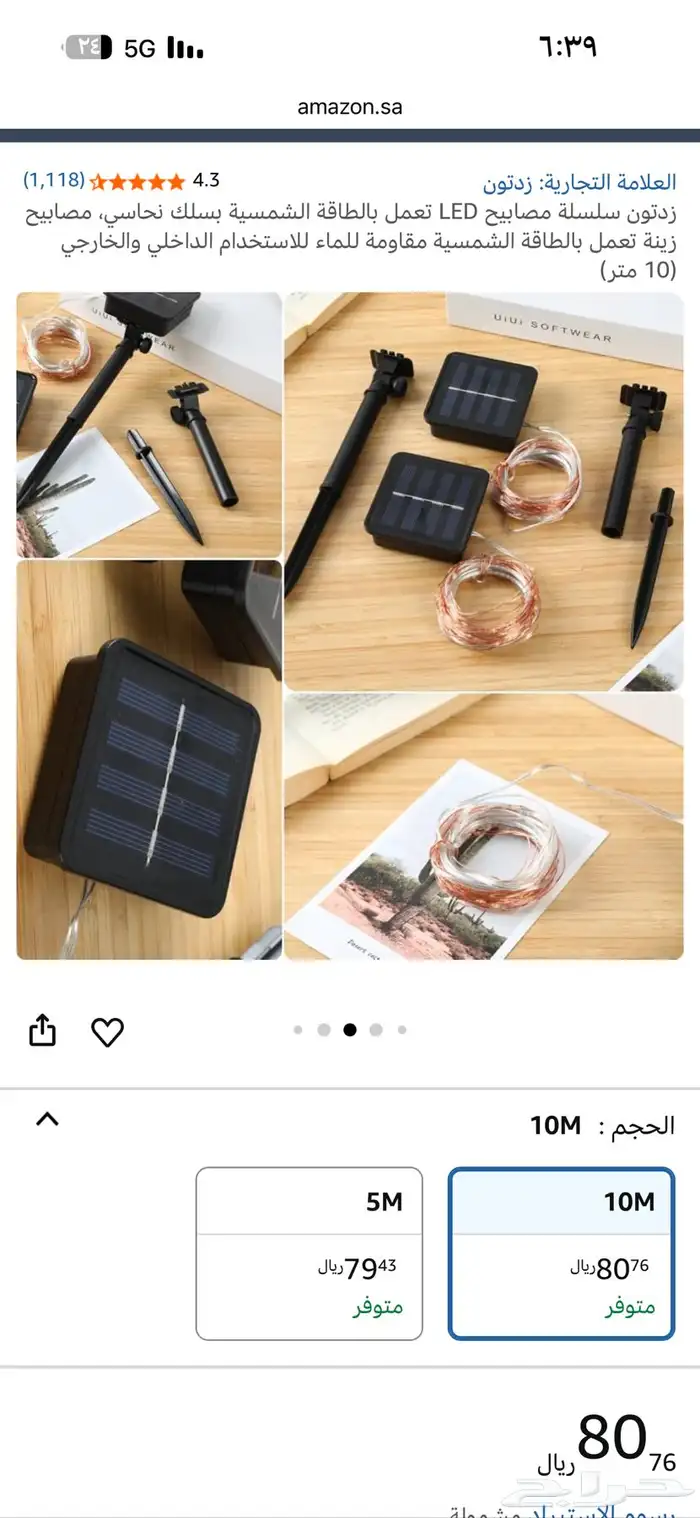The height and width of the screenshot is (1518, 700).
Task: Tap the image carousel page dots
Action: click(x=350, y=1029)
